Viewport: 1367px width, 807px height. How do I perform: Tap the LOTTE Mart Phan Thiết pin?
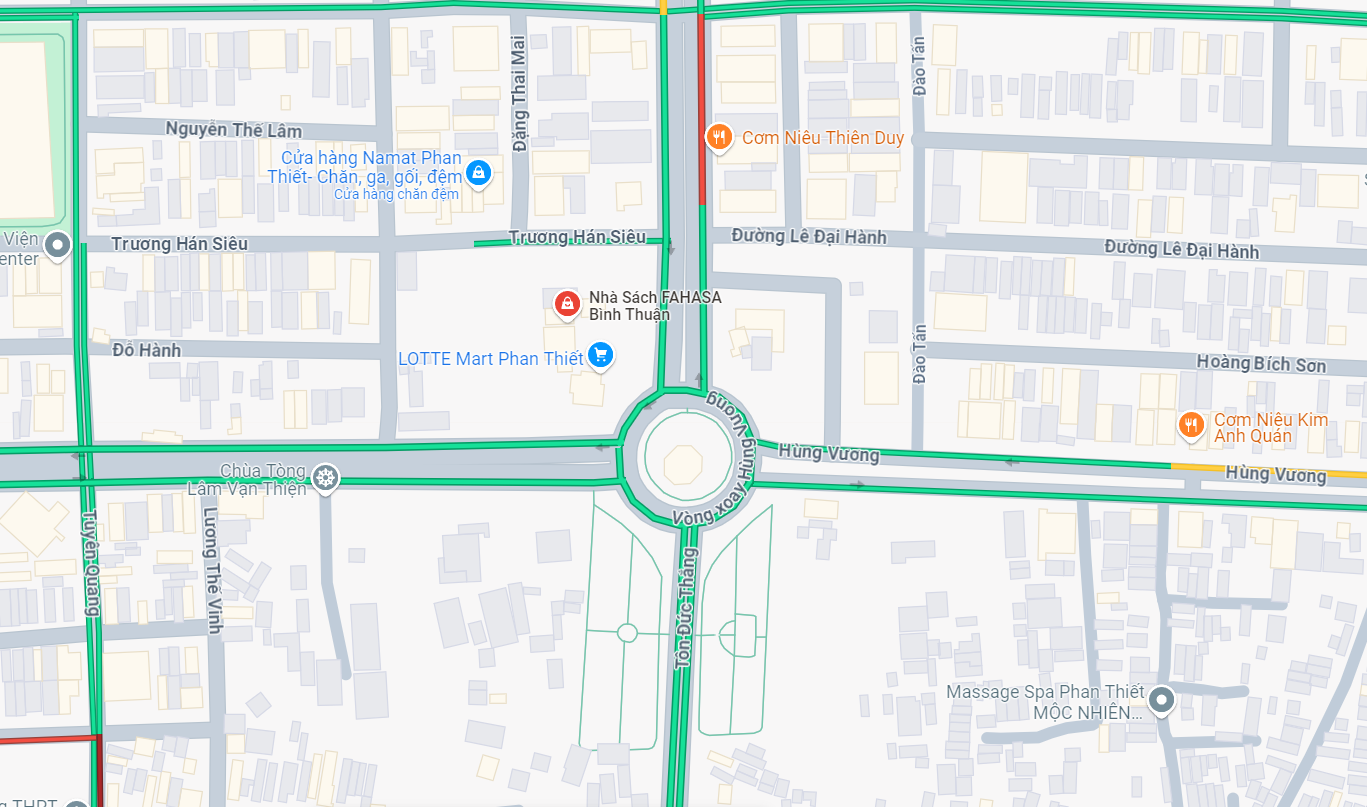coord(600,356)
